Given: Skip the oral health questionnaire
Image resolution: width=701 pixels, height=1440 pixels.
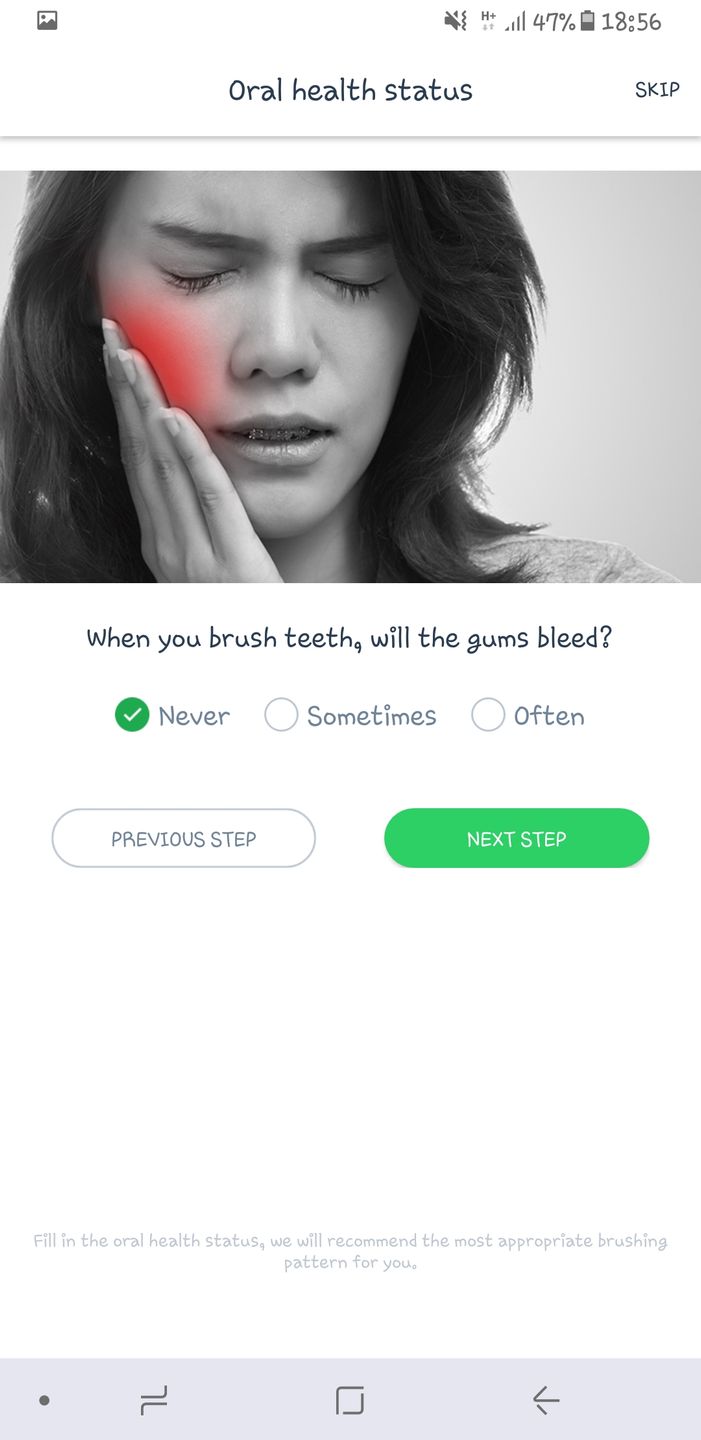Looking at the screenshot, I should point(657,90).
